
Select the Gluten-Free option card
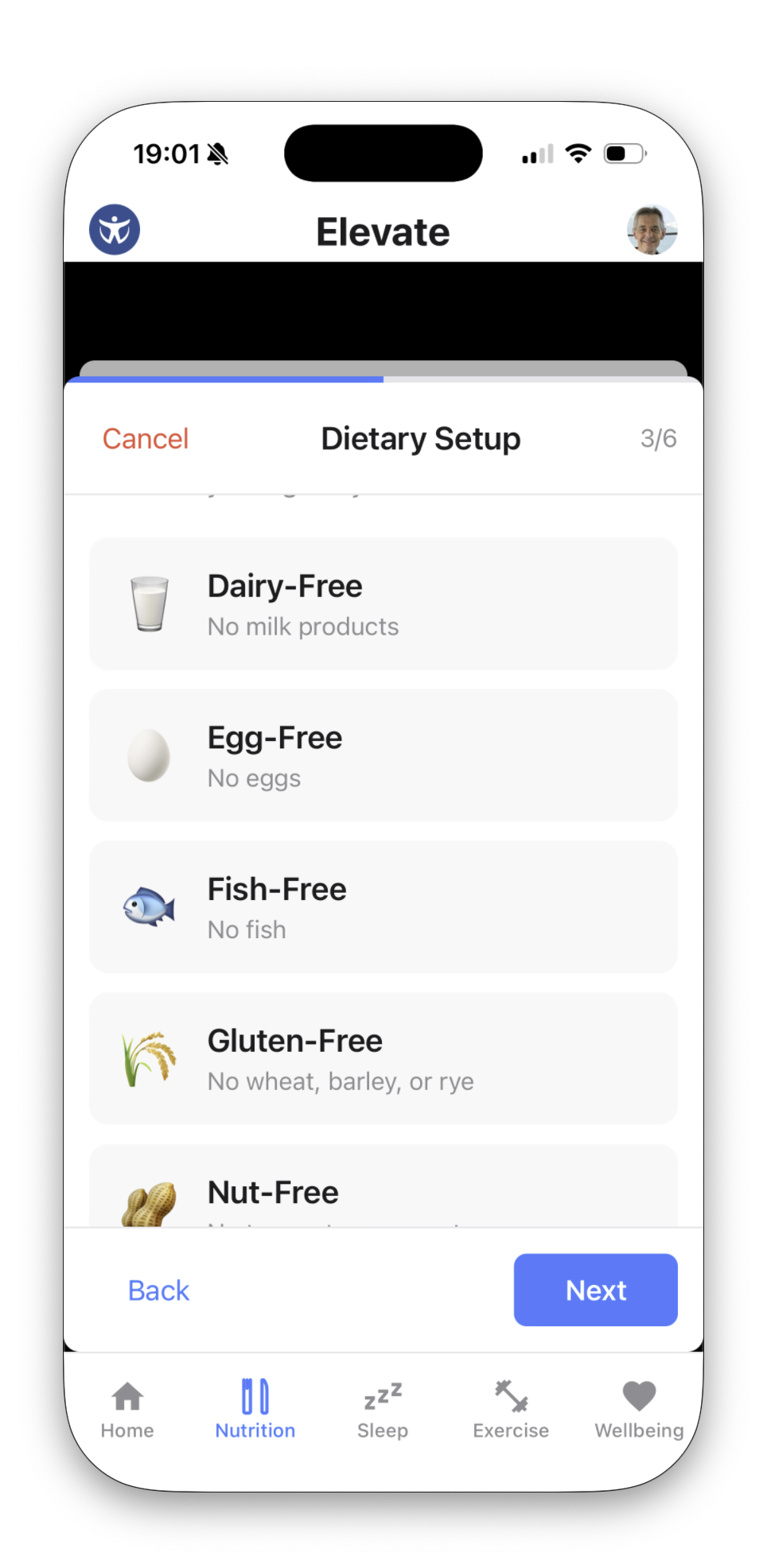383,1058
